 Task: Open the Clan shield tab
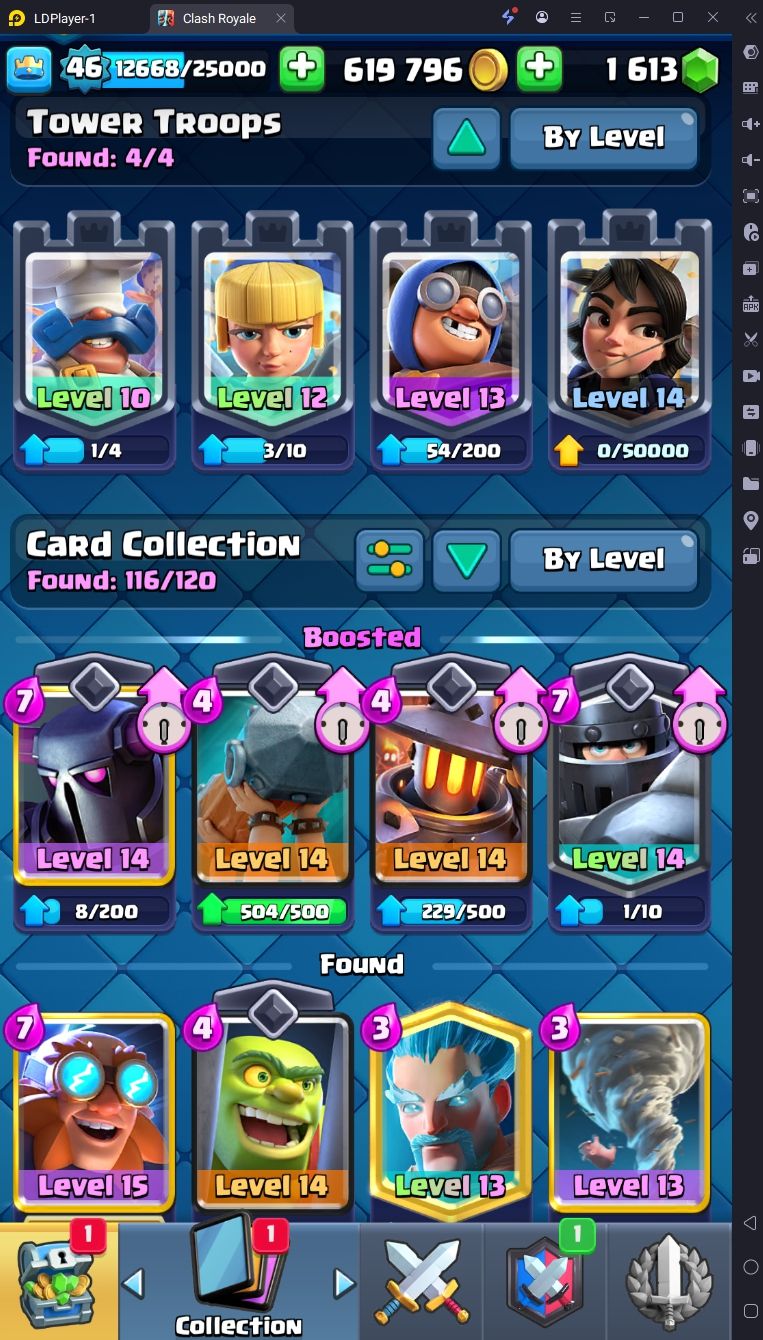[544, 1282]
